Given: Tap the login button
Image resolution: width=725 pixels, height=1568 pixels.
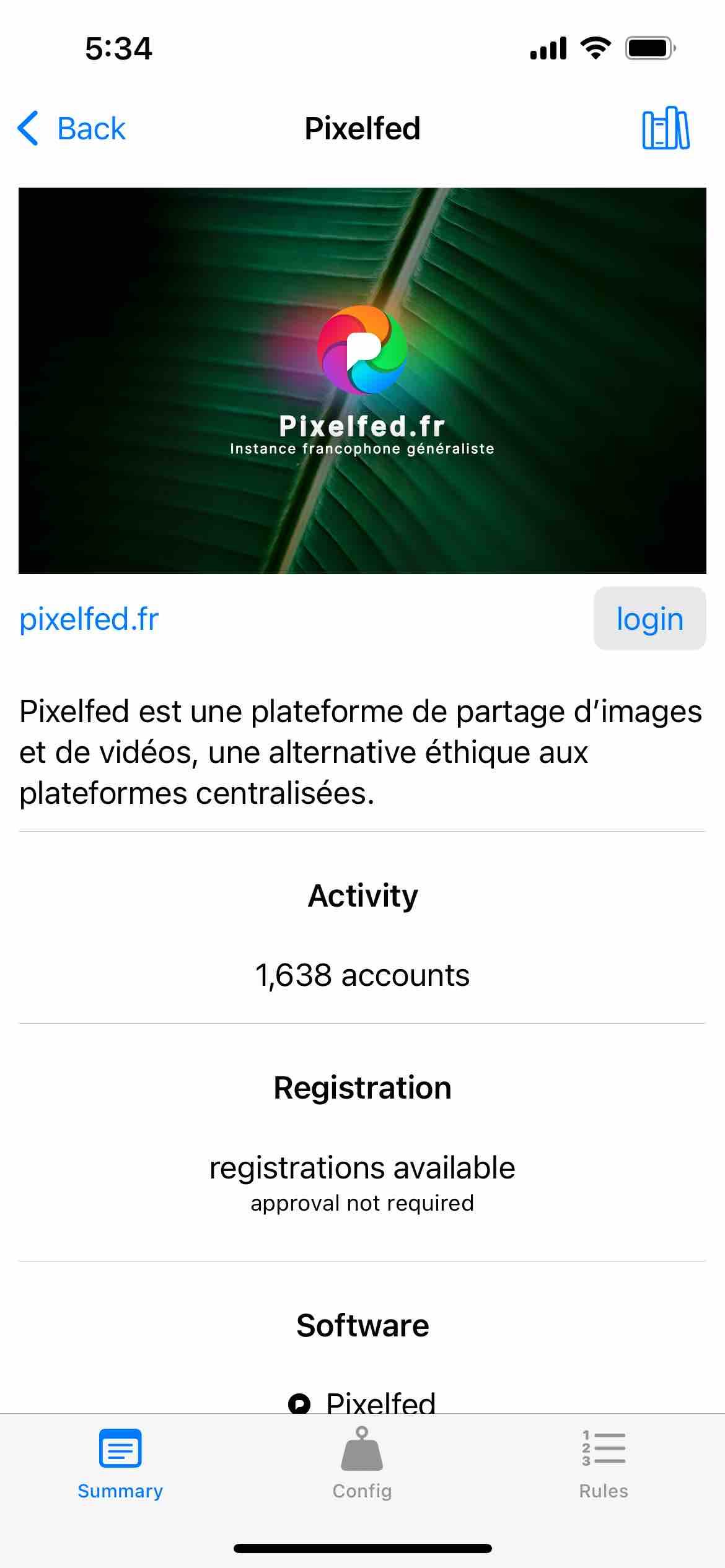Looking at the screenshot, I should click(x=649, y=619).
